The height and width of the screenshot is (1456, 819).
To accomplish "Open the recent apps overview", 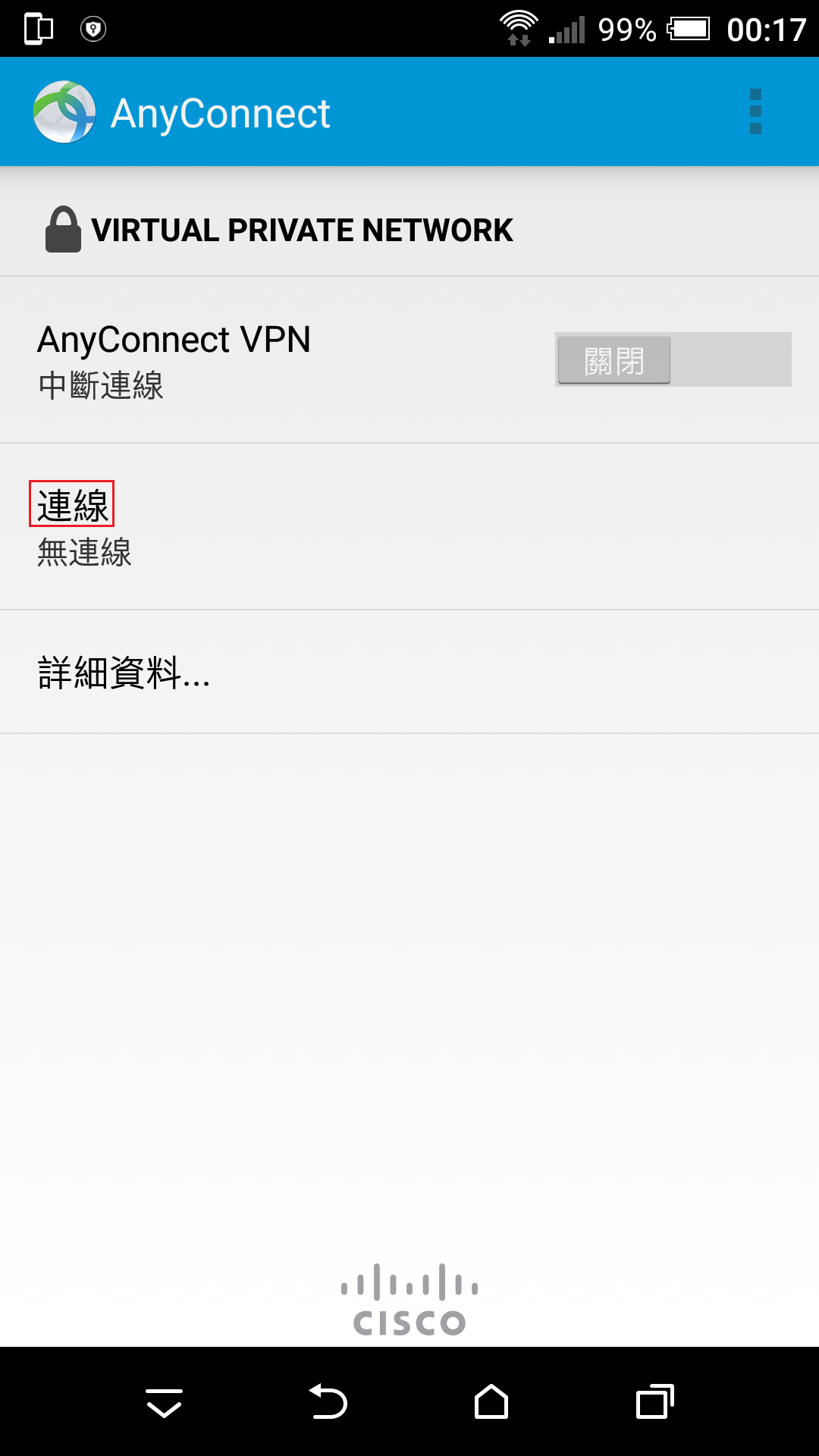I will pos(654,1401).
